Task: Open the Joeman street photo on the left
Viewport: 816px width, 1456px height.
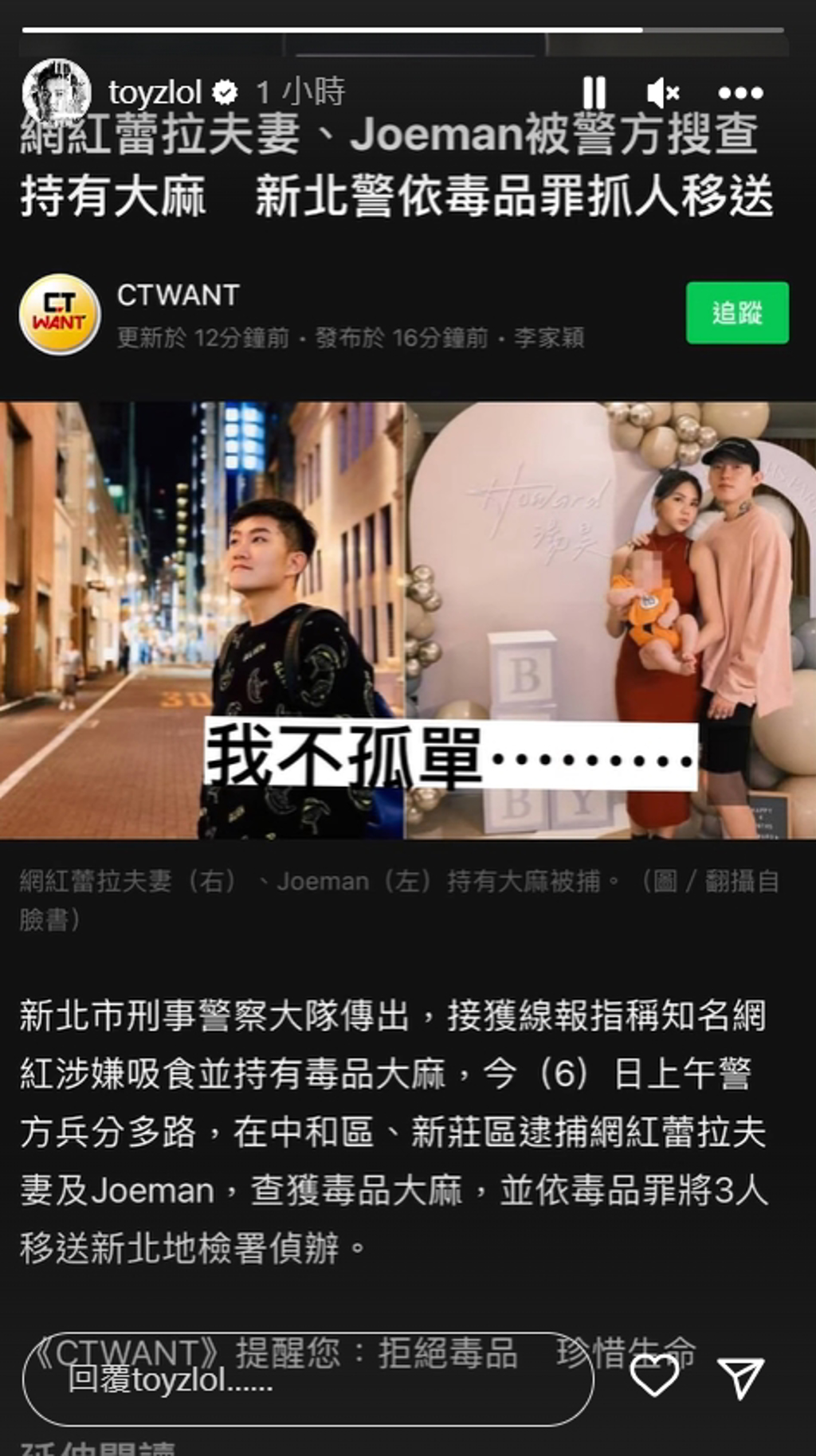Action: 203,621
